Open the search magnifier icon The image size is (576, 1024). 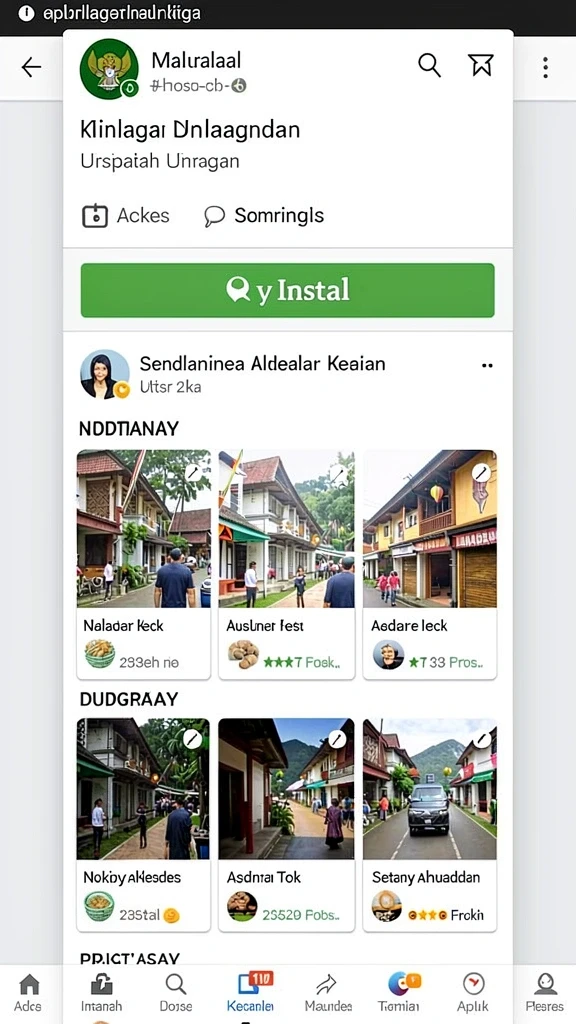[429, 65]
